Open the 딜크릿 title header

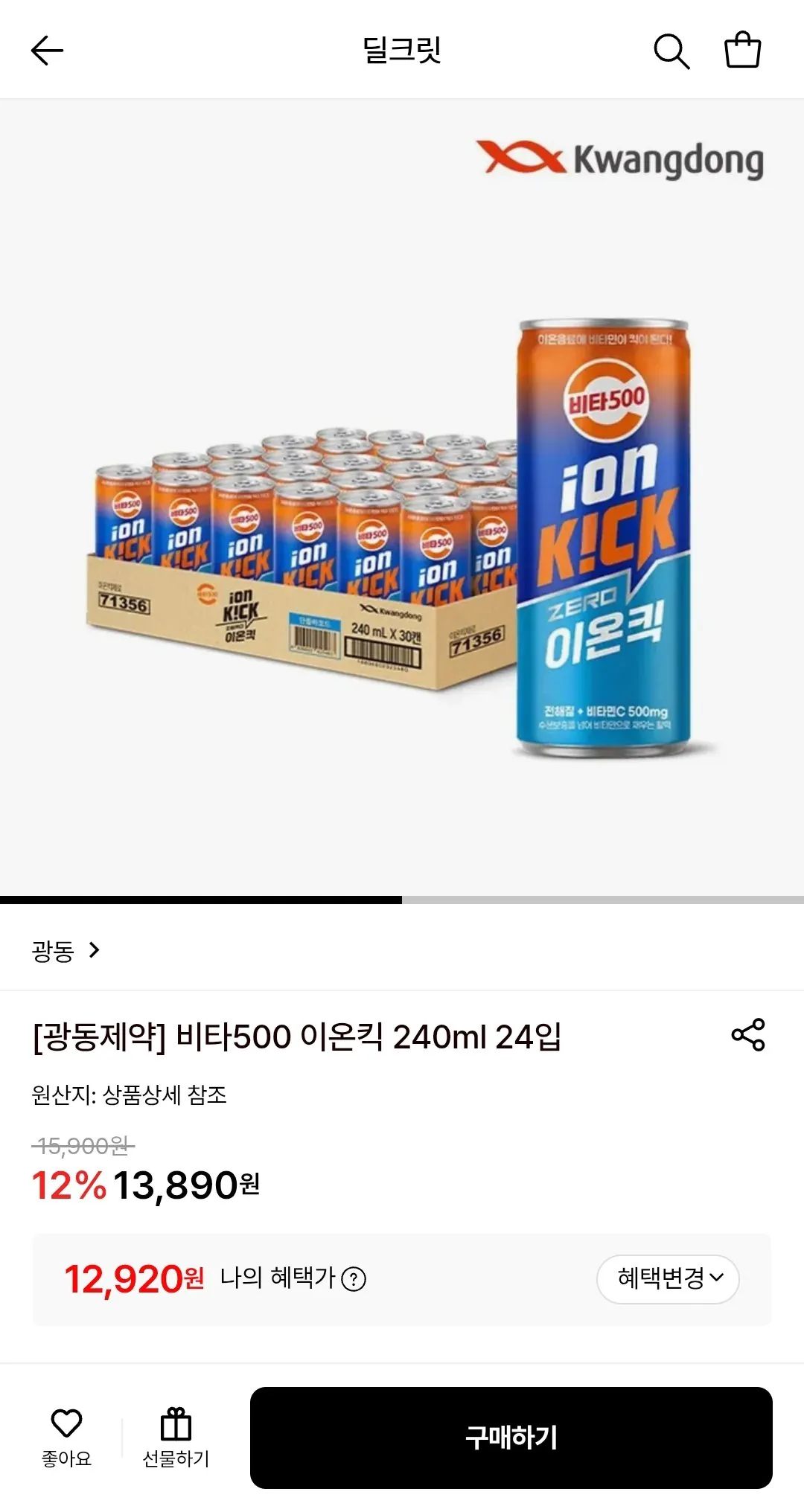[401, 50]
